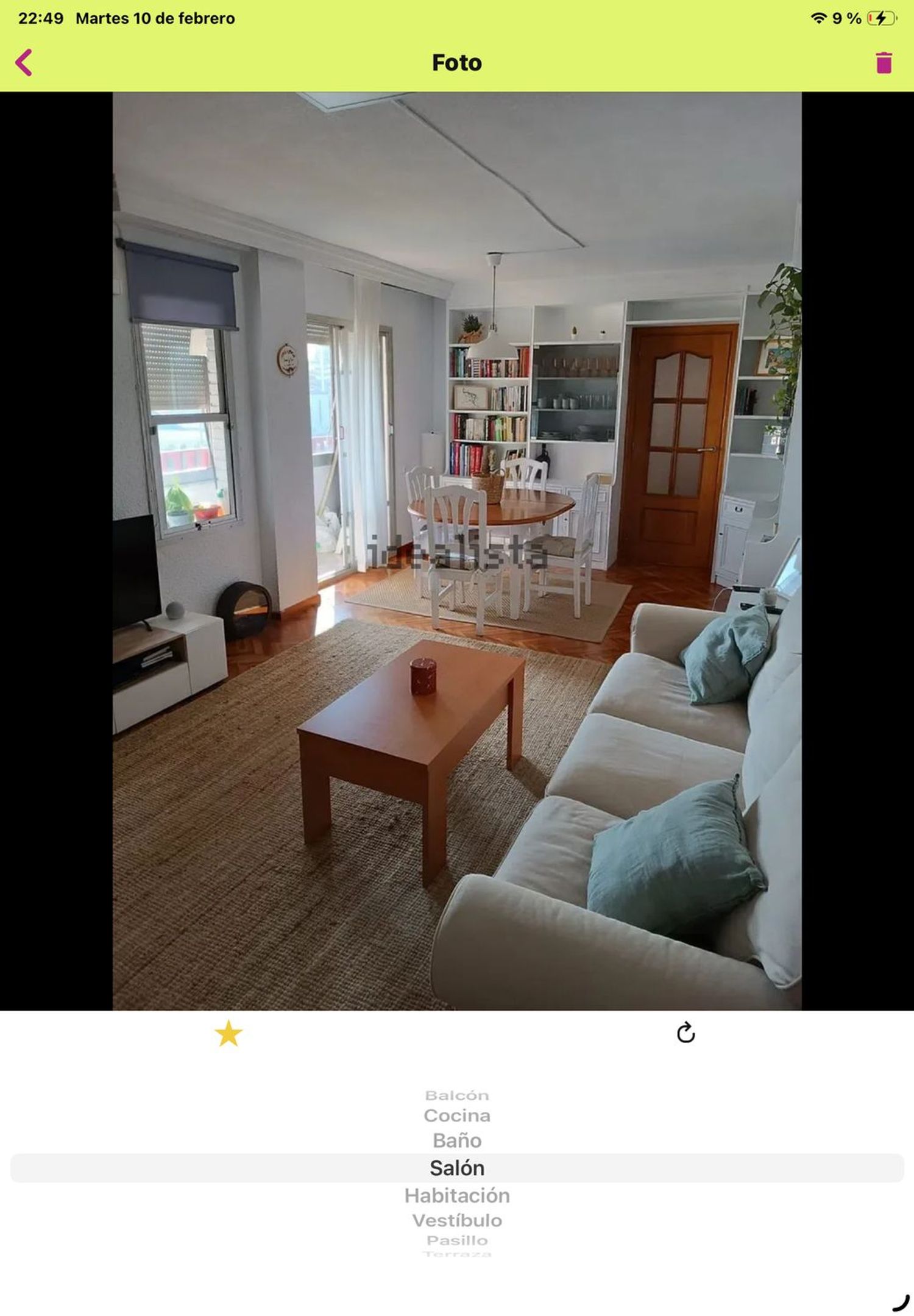Pick Pasillo in the room picker
Image resolution: width=914 pixels, height=1316 pixels.
coord(457,1240)
